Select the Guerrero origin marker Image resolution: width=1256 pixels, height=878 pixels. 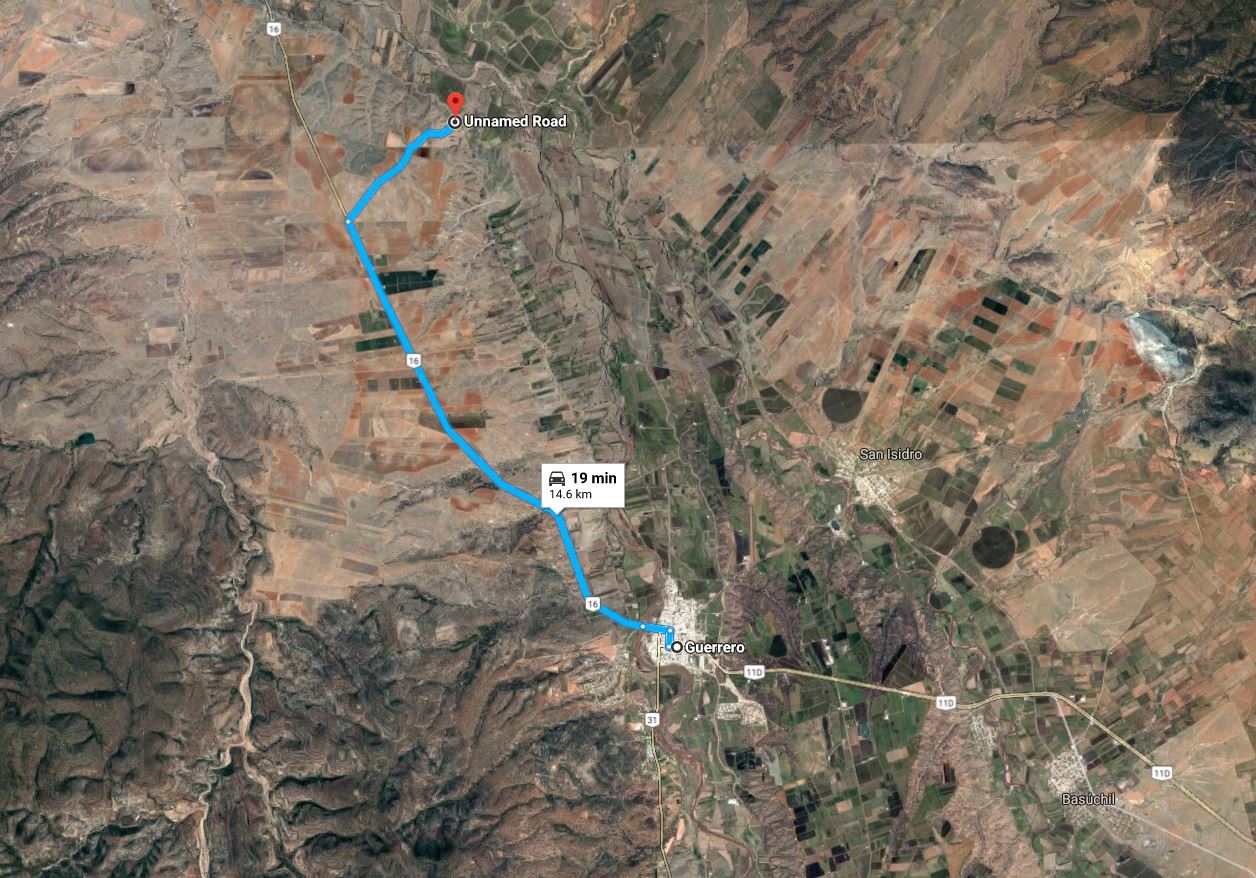pyautogui.click(x=677, y=647)
